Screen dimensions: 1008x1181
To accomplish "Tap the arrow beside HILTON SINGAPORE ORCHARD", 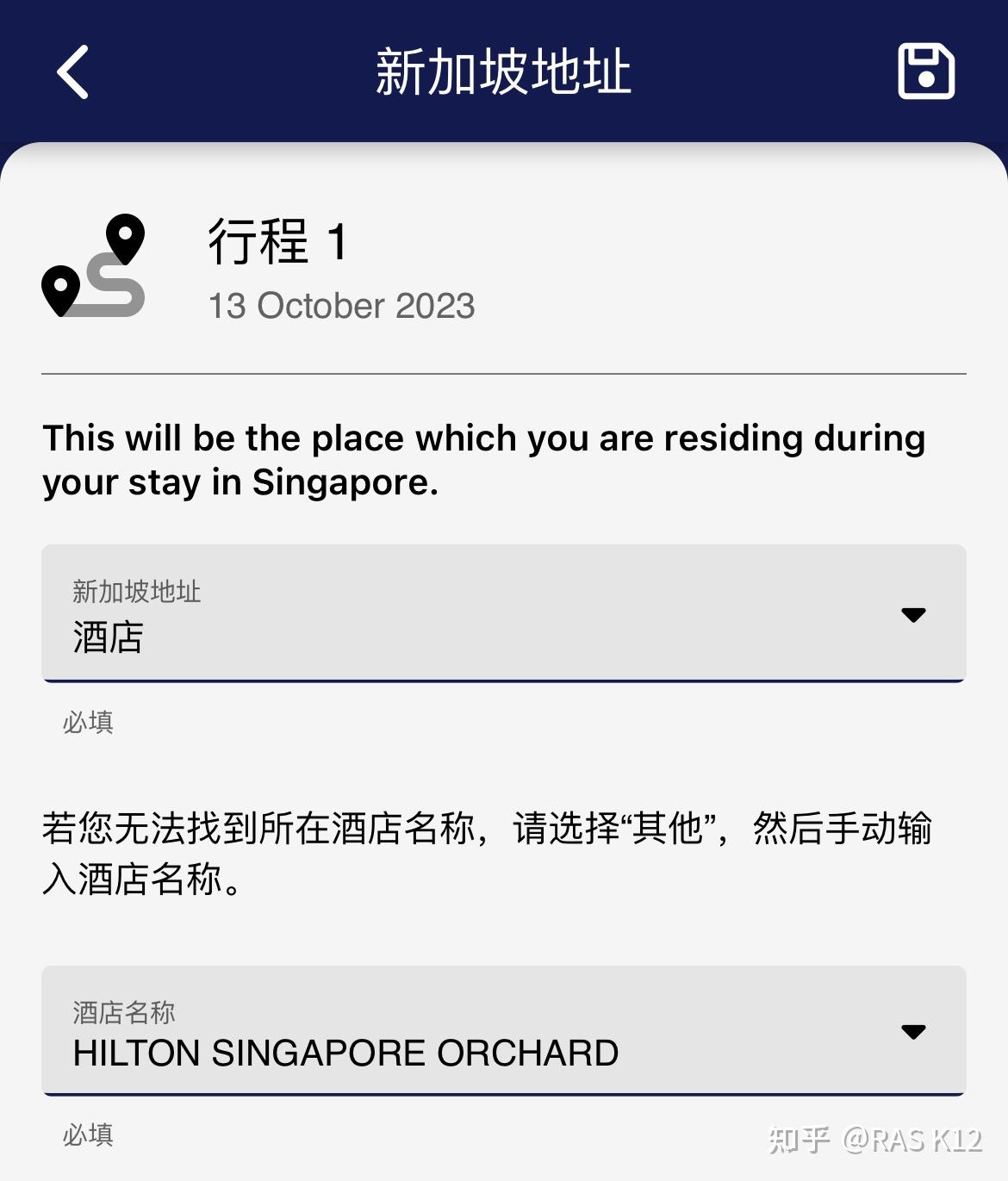I will pos(913,1030).
